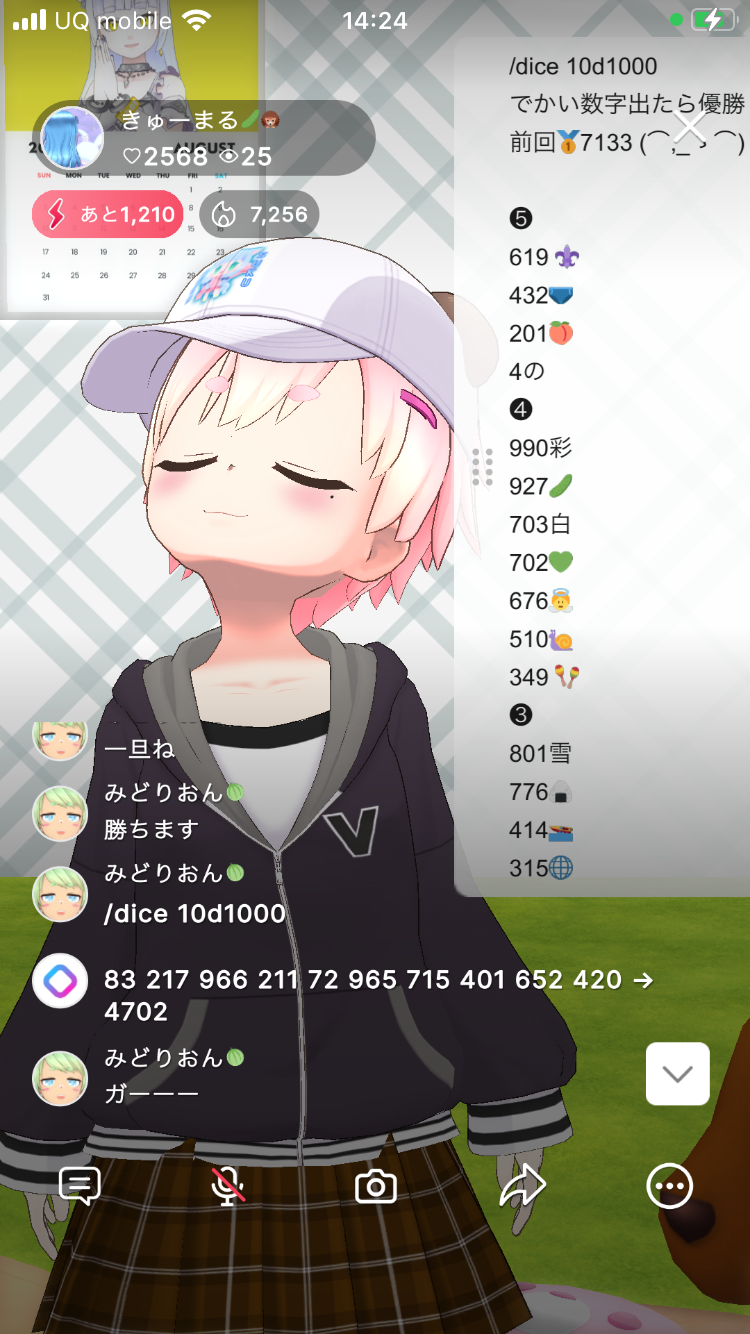Toggle the muted microphone
750x1334 pixels.
tap(228, 1186)
